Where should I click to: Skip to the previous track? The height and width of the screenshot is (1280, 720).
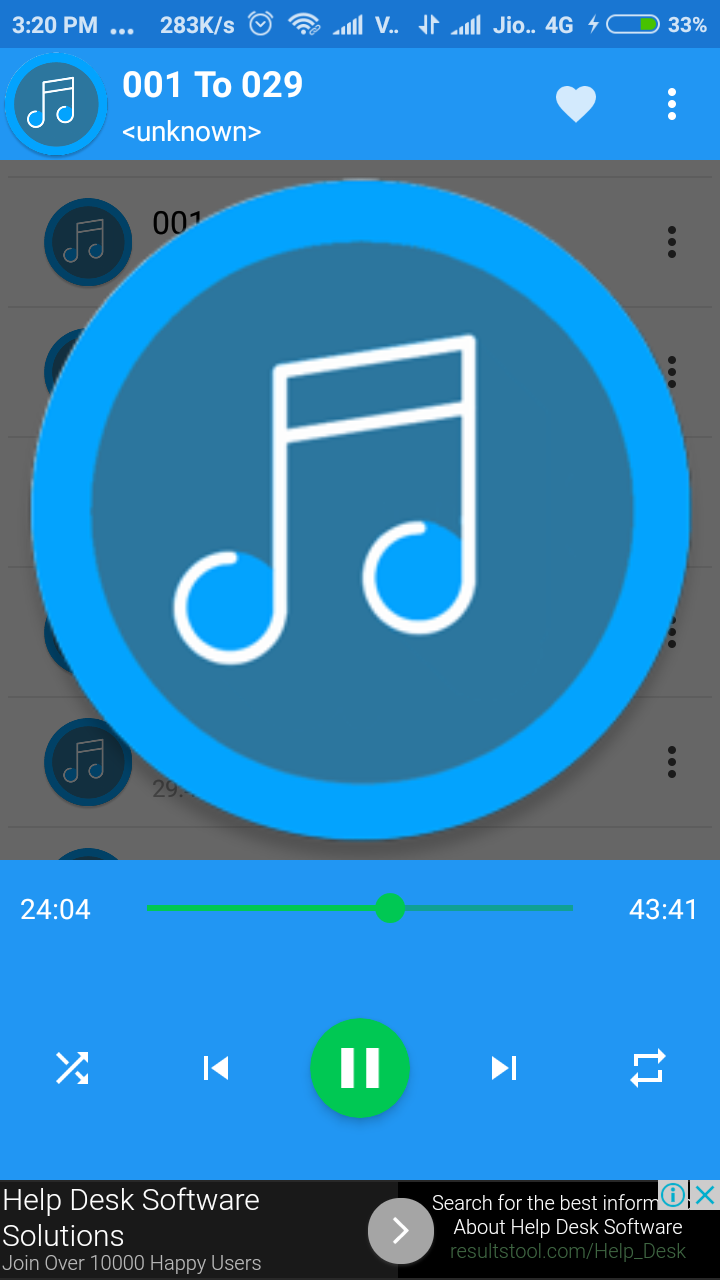(x=215, y=1068)
